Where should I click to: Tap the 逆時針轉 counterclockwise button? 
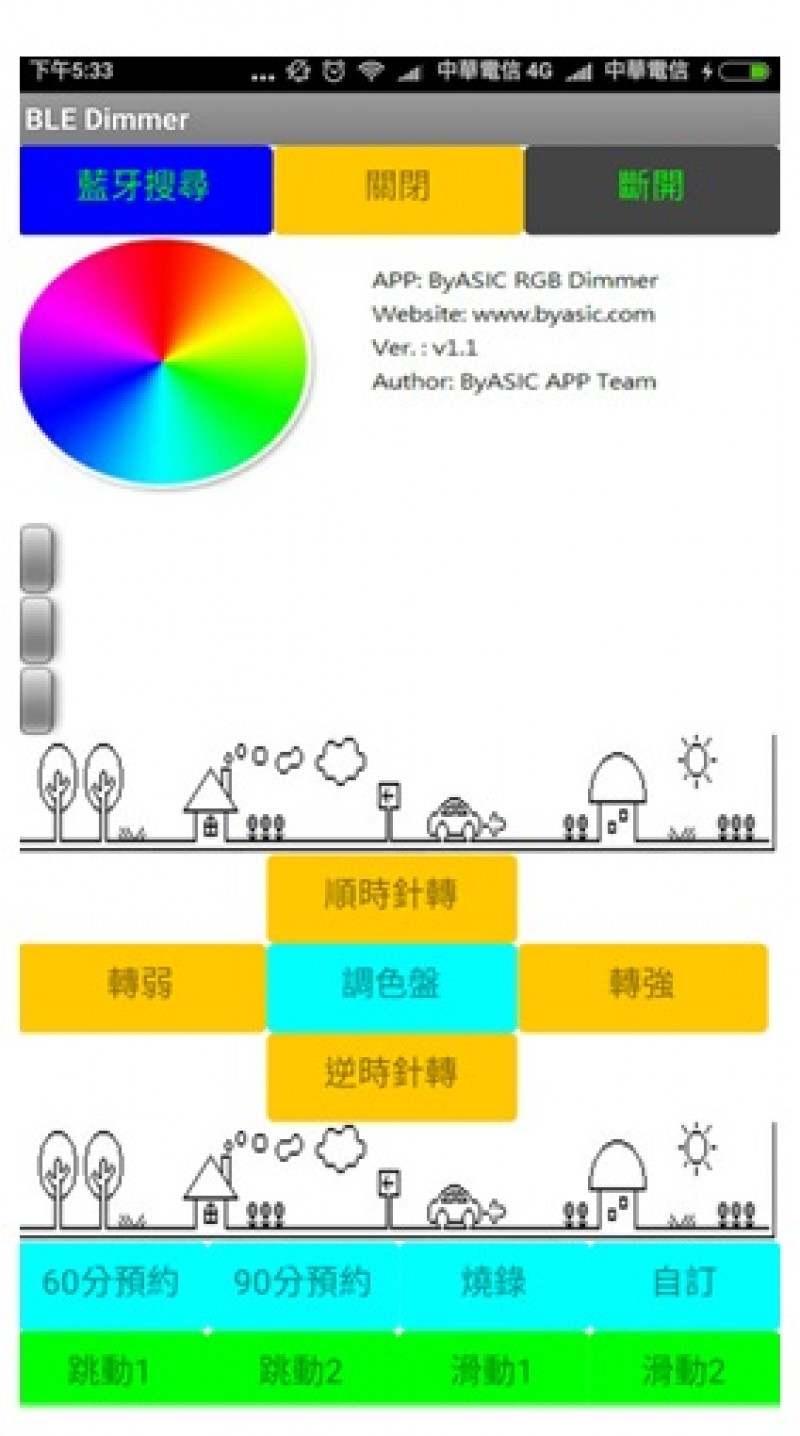coord(392,1076)
